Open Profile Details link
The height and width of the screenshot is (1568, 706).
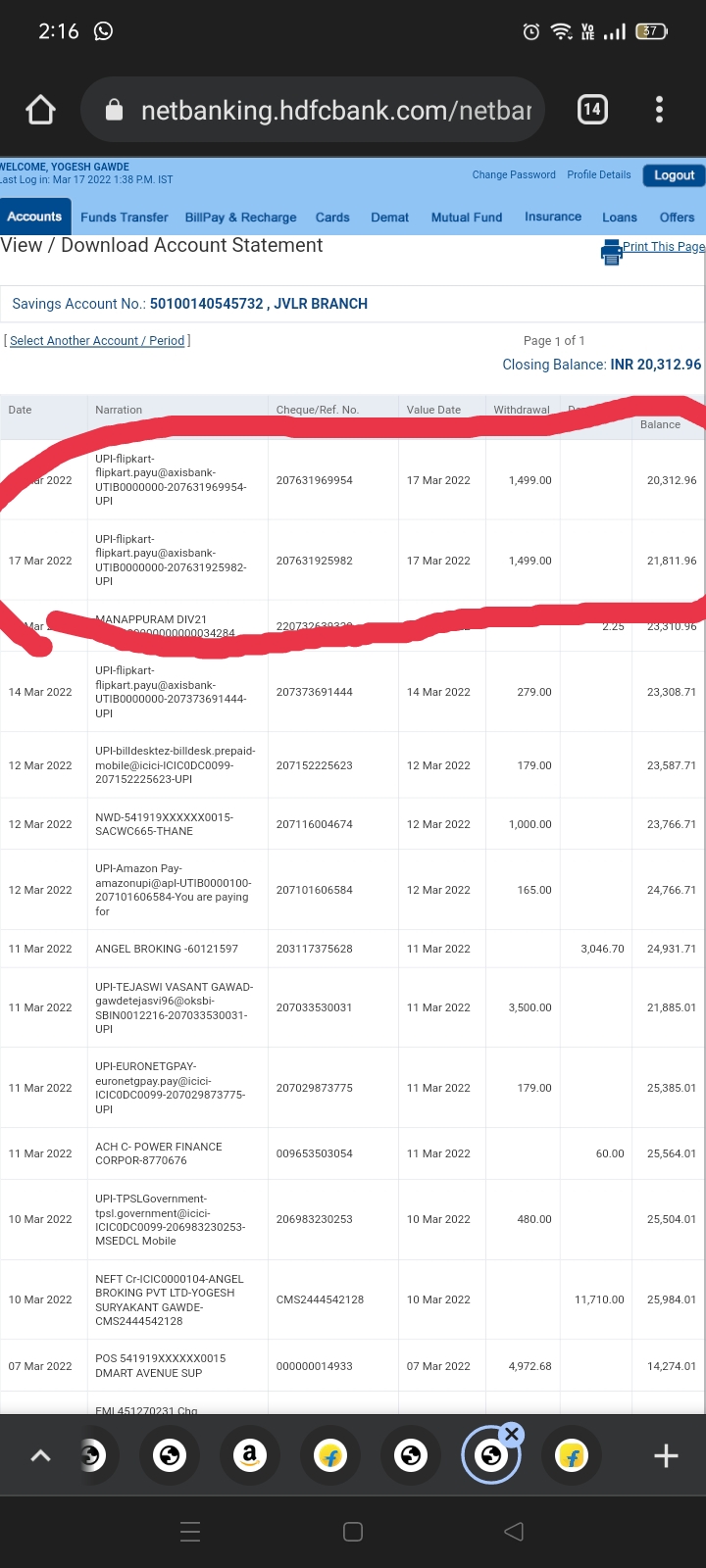coord(598,175)
